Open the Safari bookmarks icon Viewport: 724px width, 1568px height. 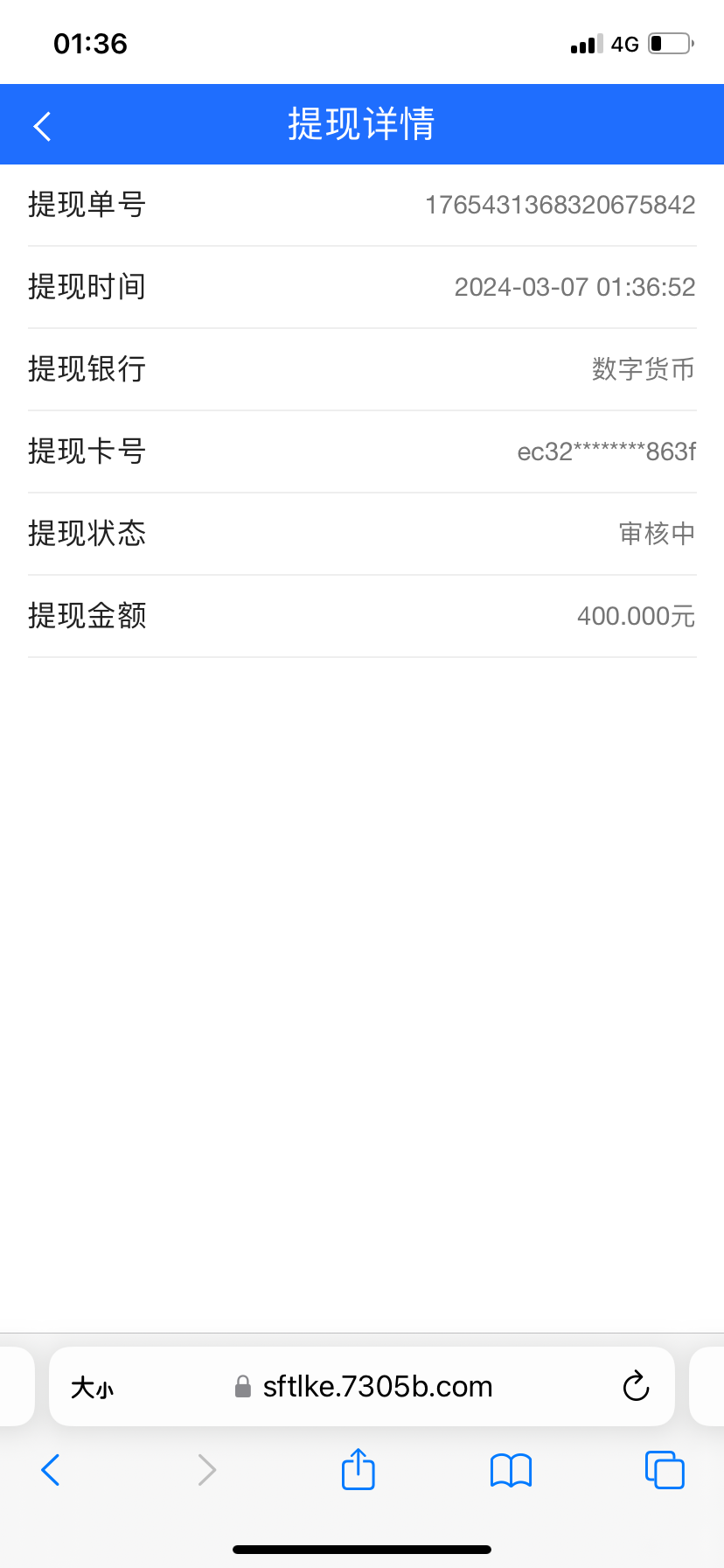(x=512, y=1470)
